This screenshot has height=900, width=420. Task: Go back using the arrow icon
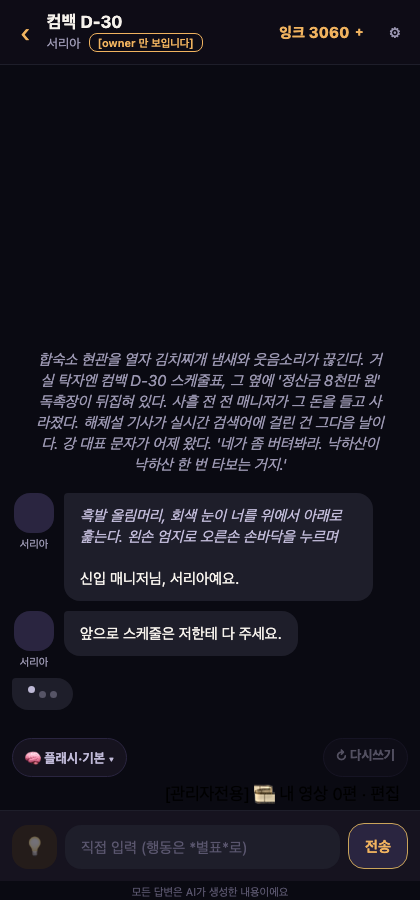pyautogui.click(x=25, y=34)
